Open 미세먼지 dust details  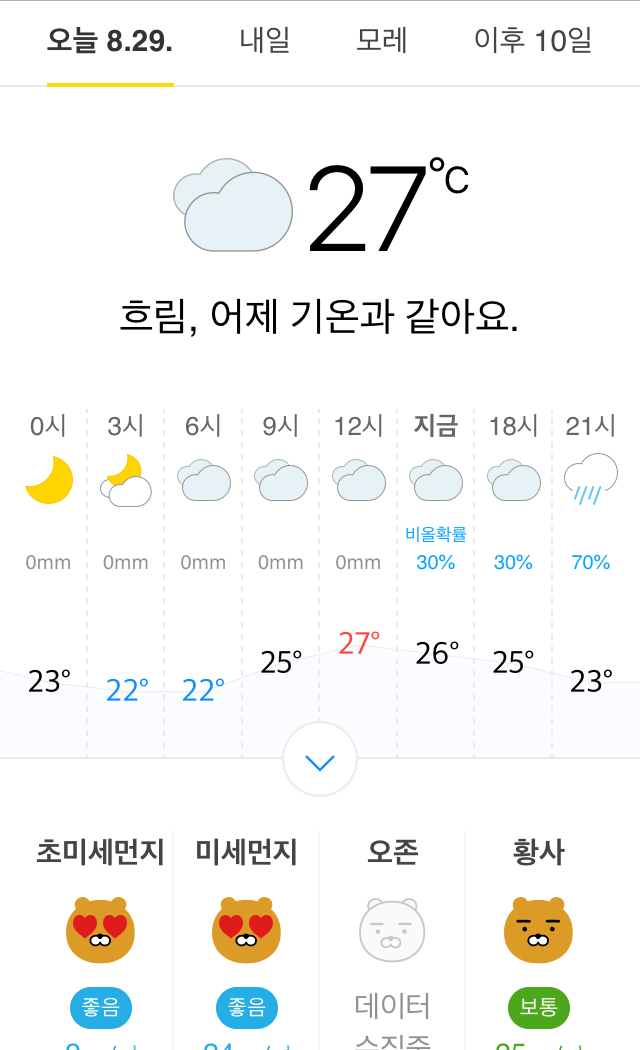pyautogui.click(x=246, y=940)
